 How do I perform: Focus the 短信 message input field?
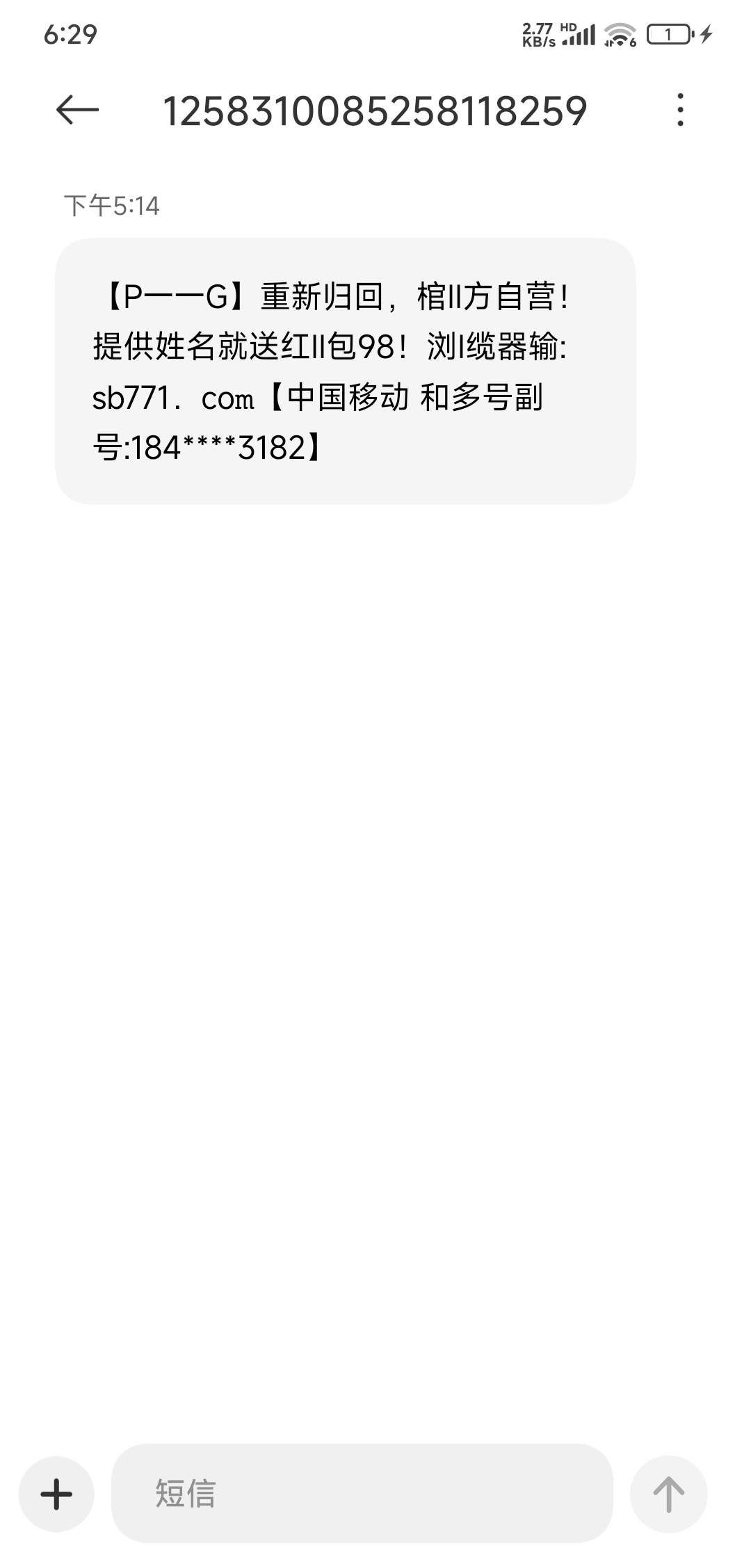[x=362, y=1494]
